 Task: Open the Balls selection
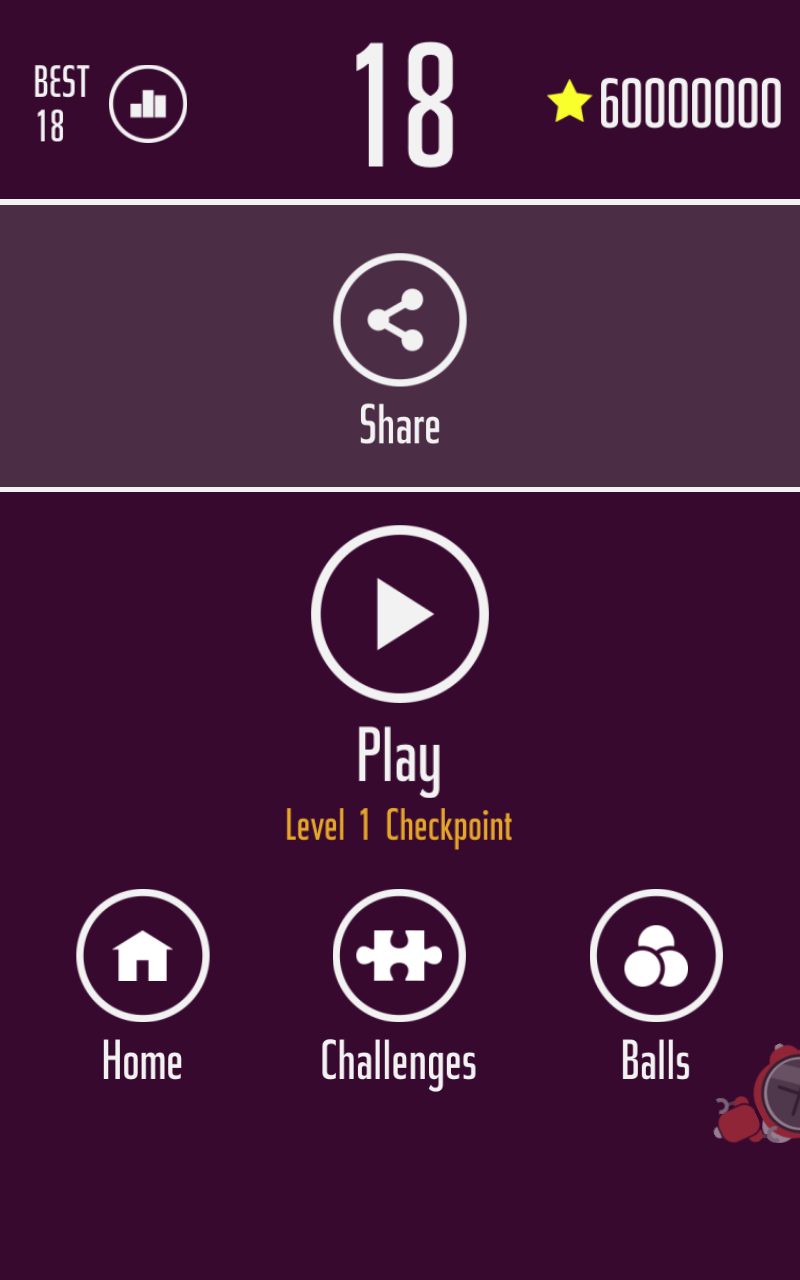pos(655,955)
